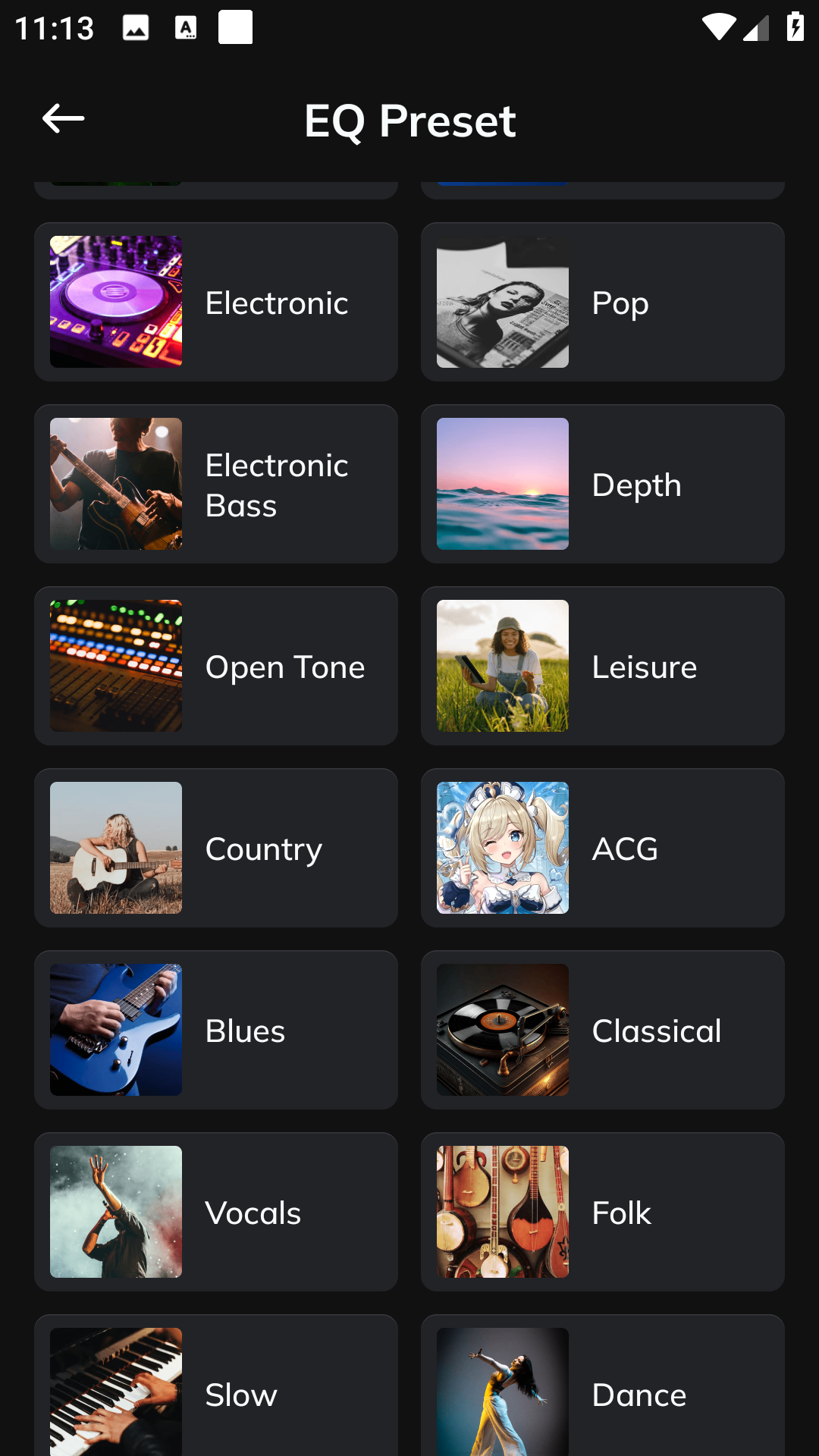Select the Open Tone preset
The height and width of the screenshot is (1456, 819).
click(x=216, y=666)
